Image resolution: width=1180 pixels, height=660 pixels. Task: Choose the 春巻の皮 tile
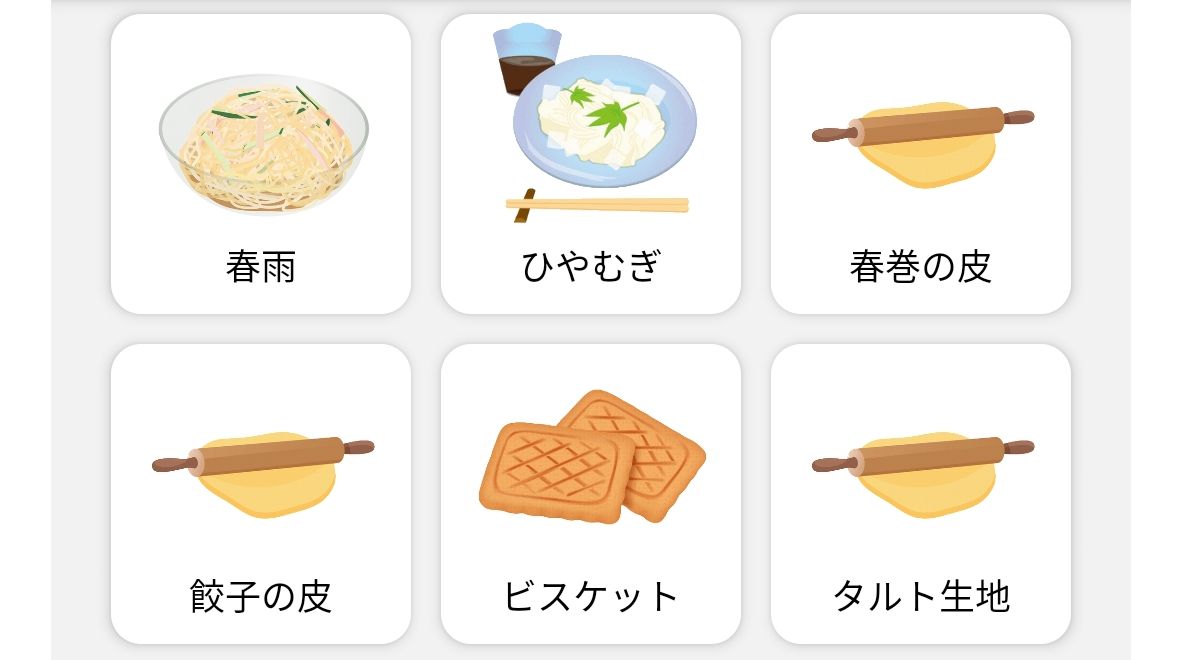(x=920, y=165)
